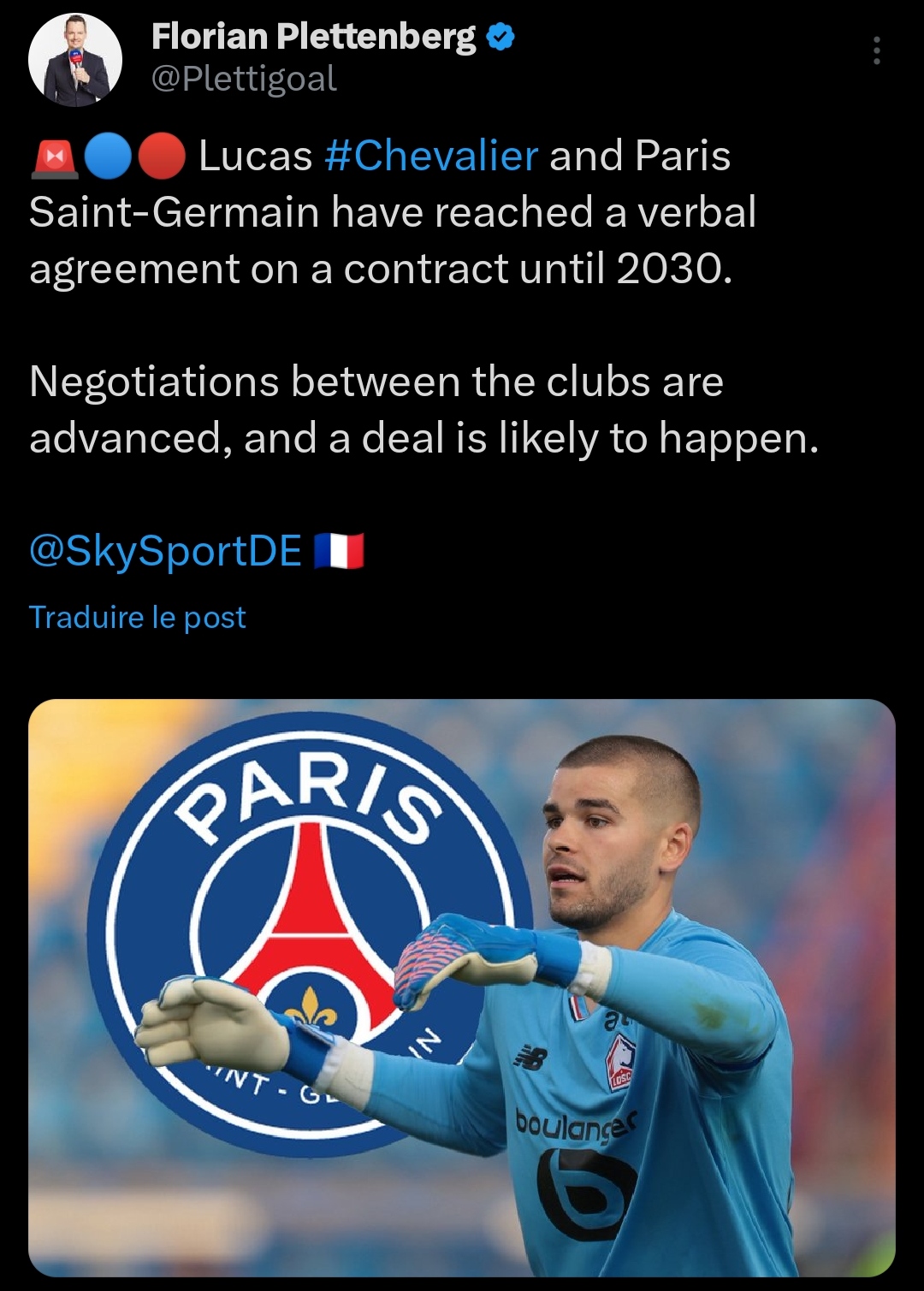
Task: Open Florian Plettenberg's profile picture
Action: point(75,60)
